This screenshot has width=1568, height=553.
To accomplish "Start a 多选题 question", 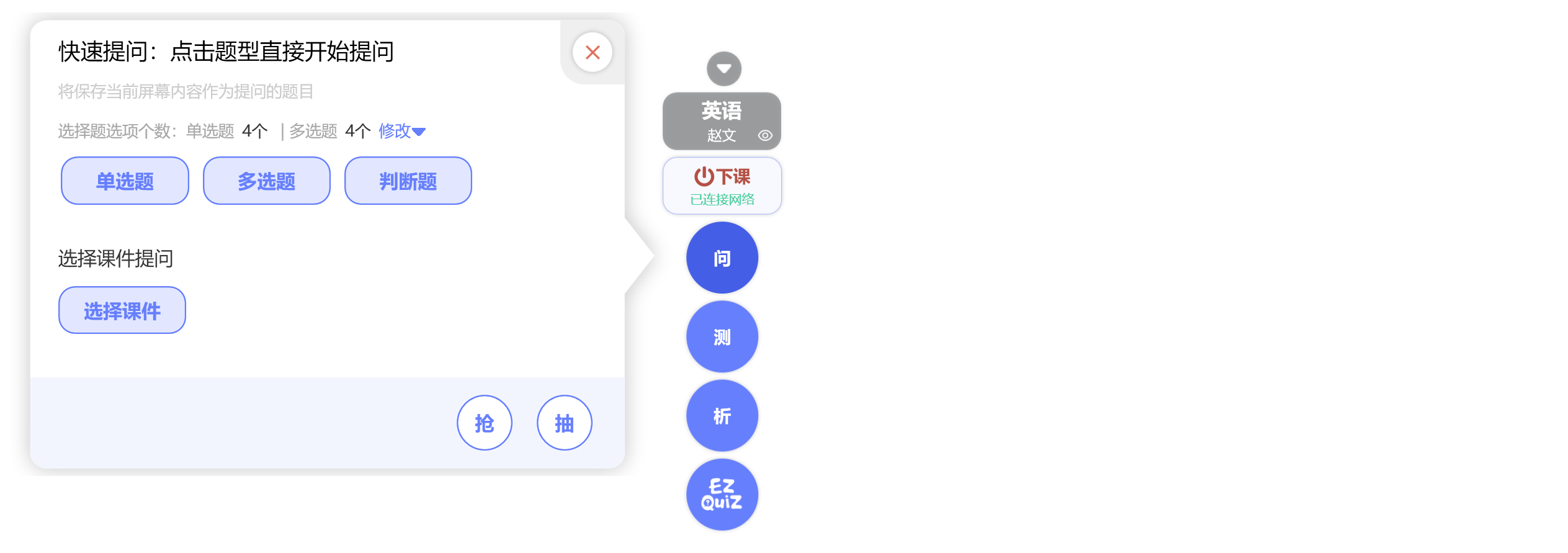I will (266, 181).
